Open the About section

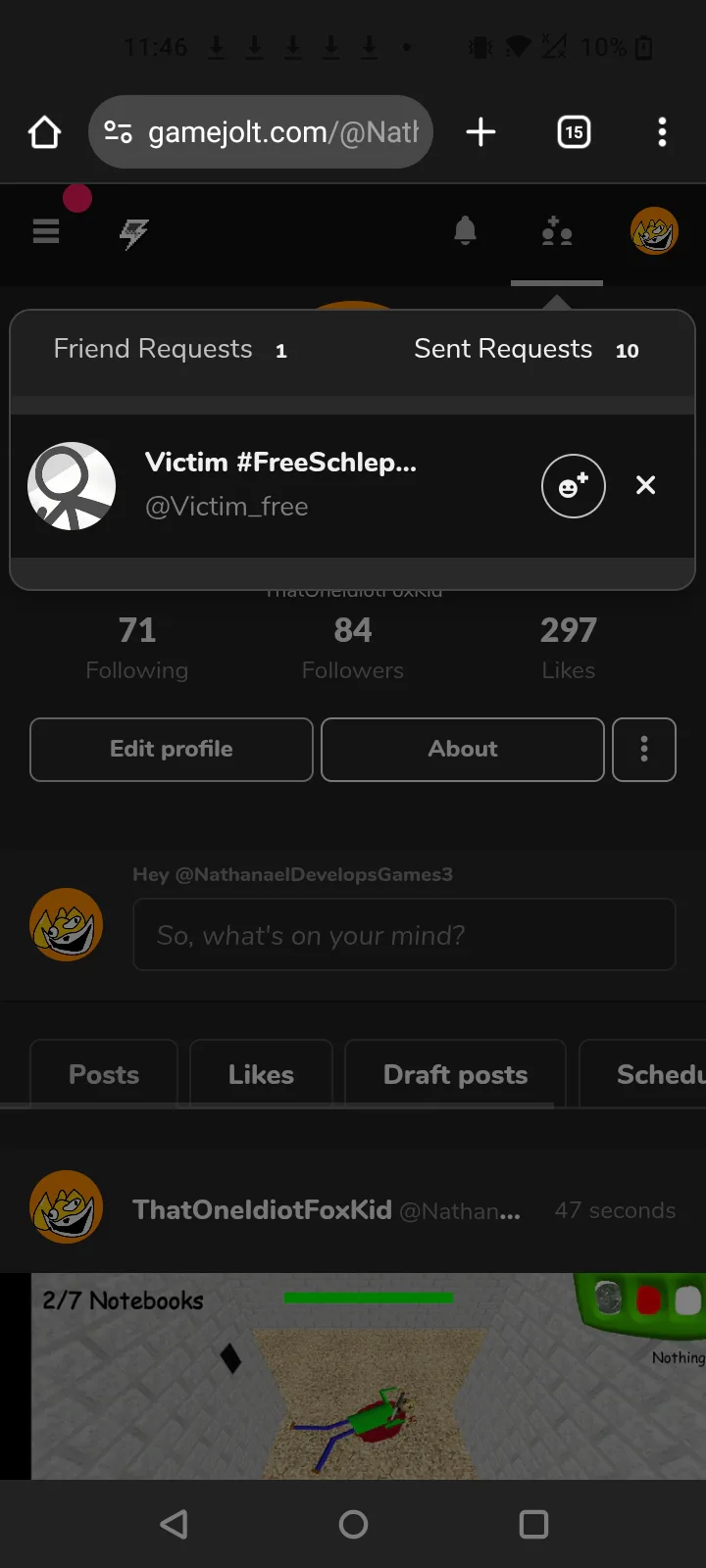pos(463,750)
